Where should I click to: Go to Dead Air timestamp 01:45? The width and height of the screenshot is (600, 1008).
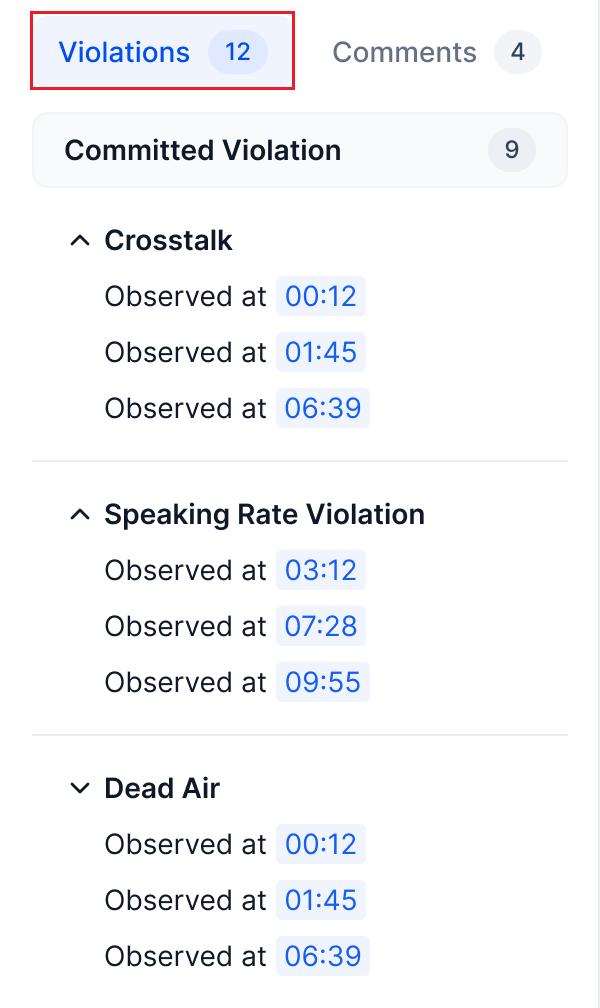tap(321, 900)
